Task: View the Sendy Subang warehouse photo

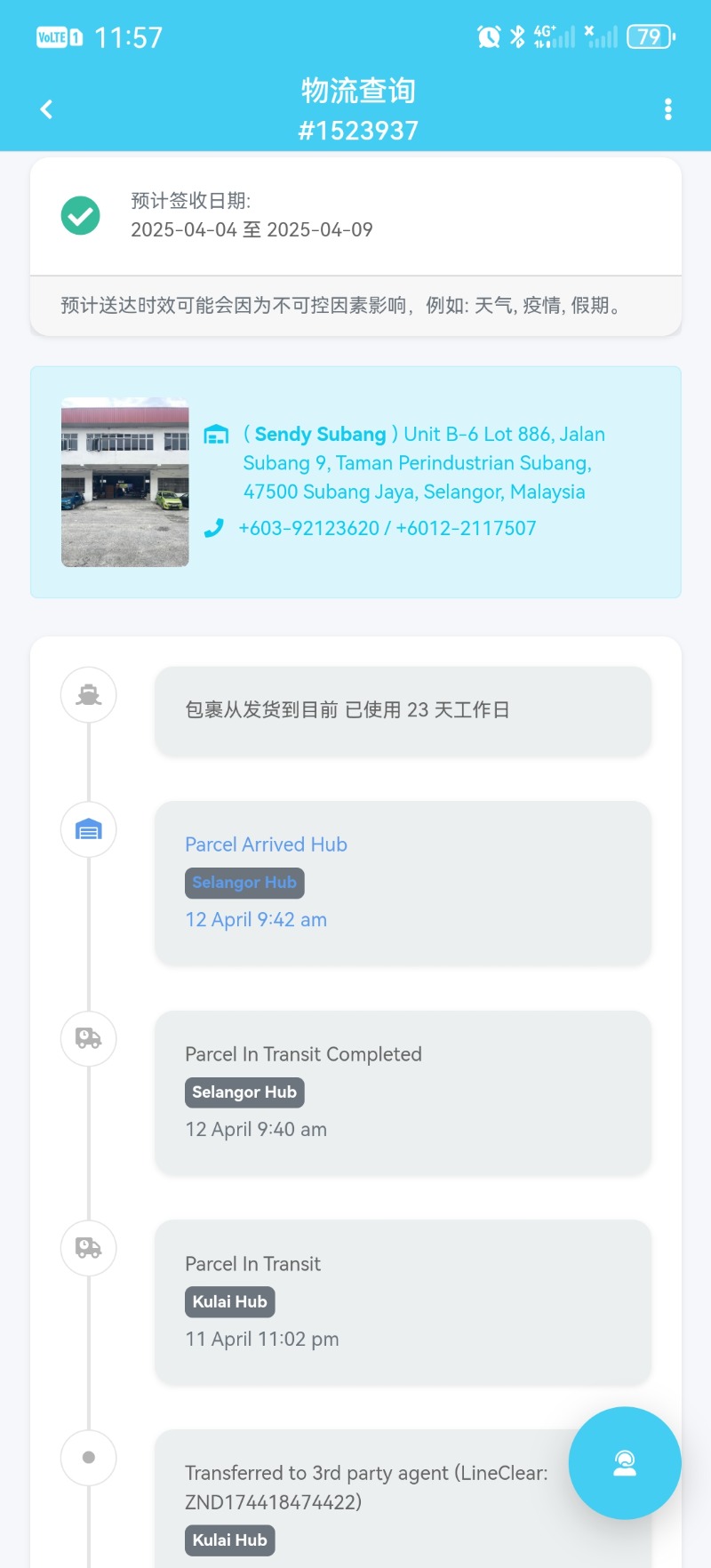Action: click(x=125, y=482)
